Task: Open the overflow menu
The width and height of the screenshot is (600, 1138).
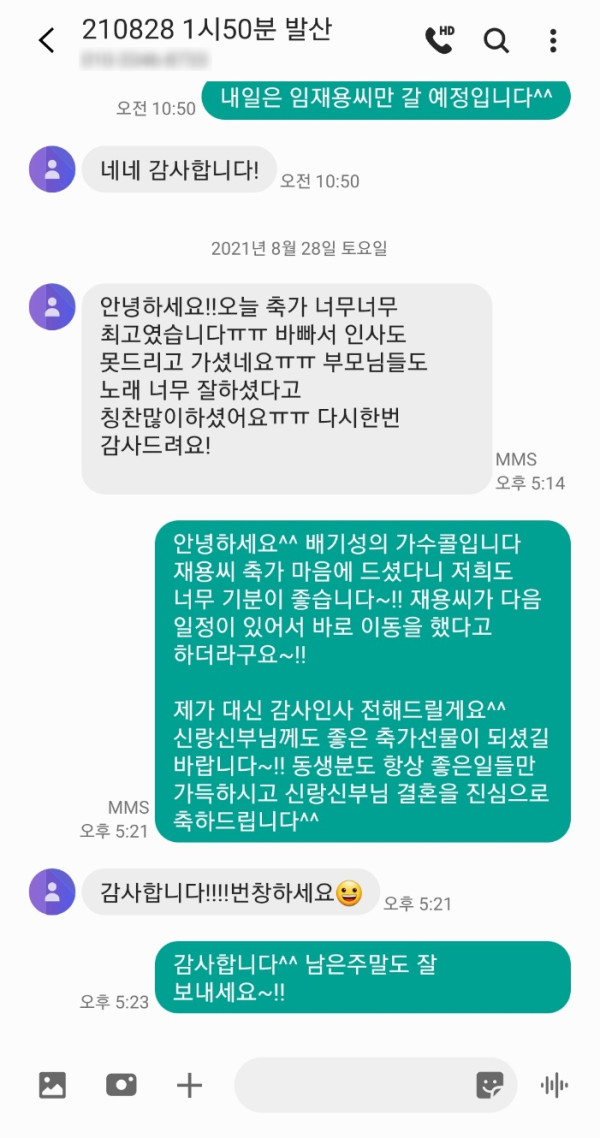Action: (x=553, y=40)
